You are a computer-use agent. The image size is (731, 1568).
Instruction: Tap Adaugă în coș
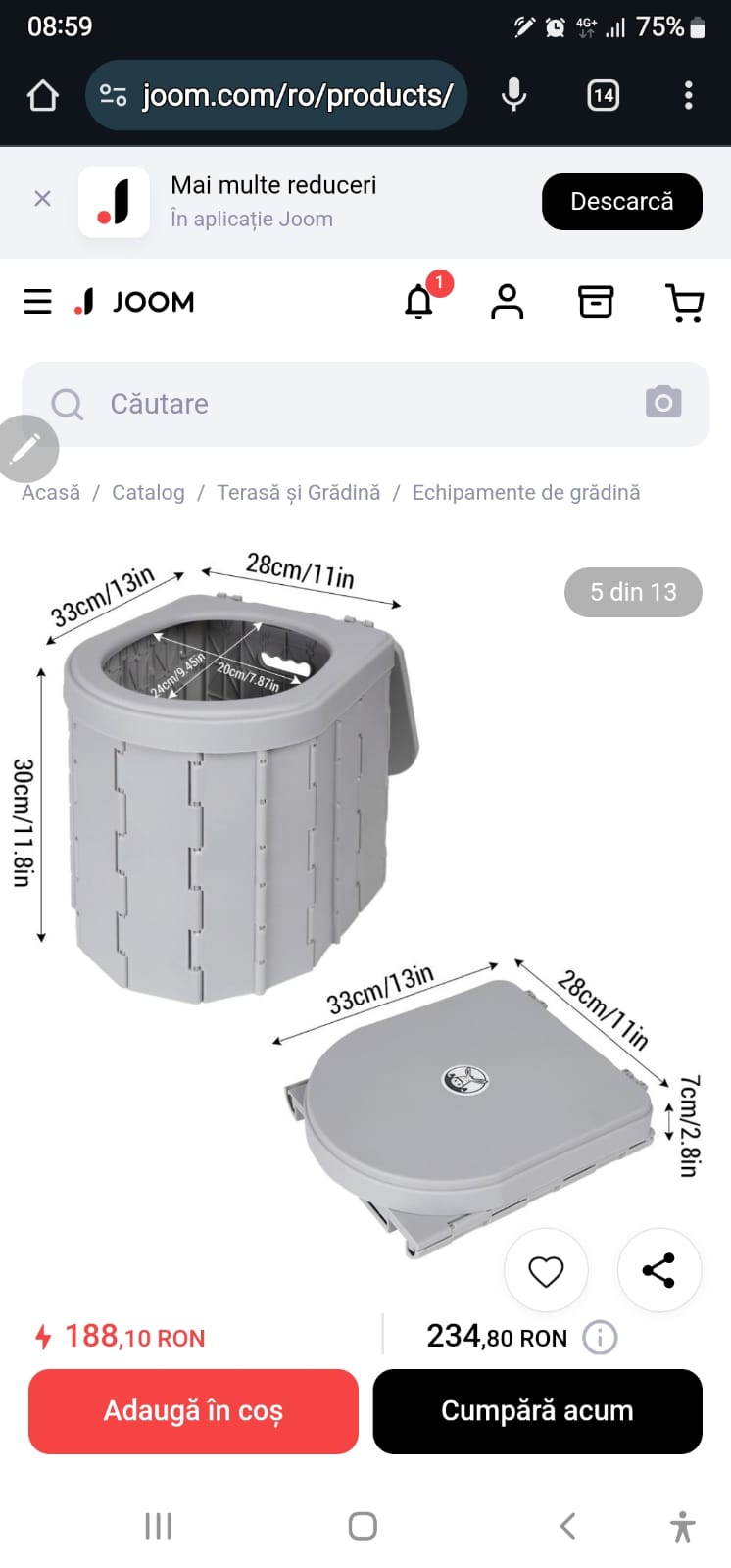[193, 1411]
